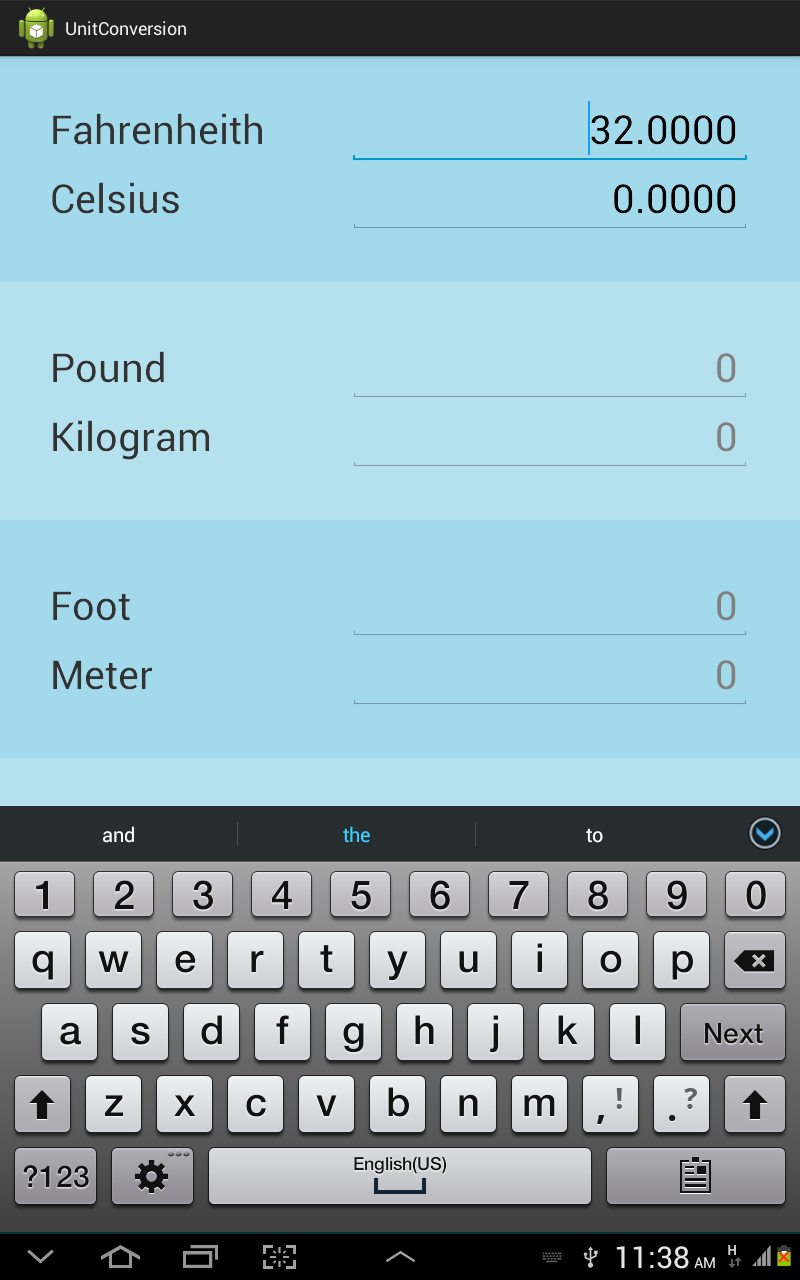
Task: Tap the Meter input field
Action: pos(550,675)
